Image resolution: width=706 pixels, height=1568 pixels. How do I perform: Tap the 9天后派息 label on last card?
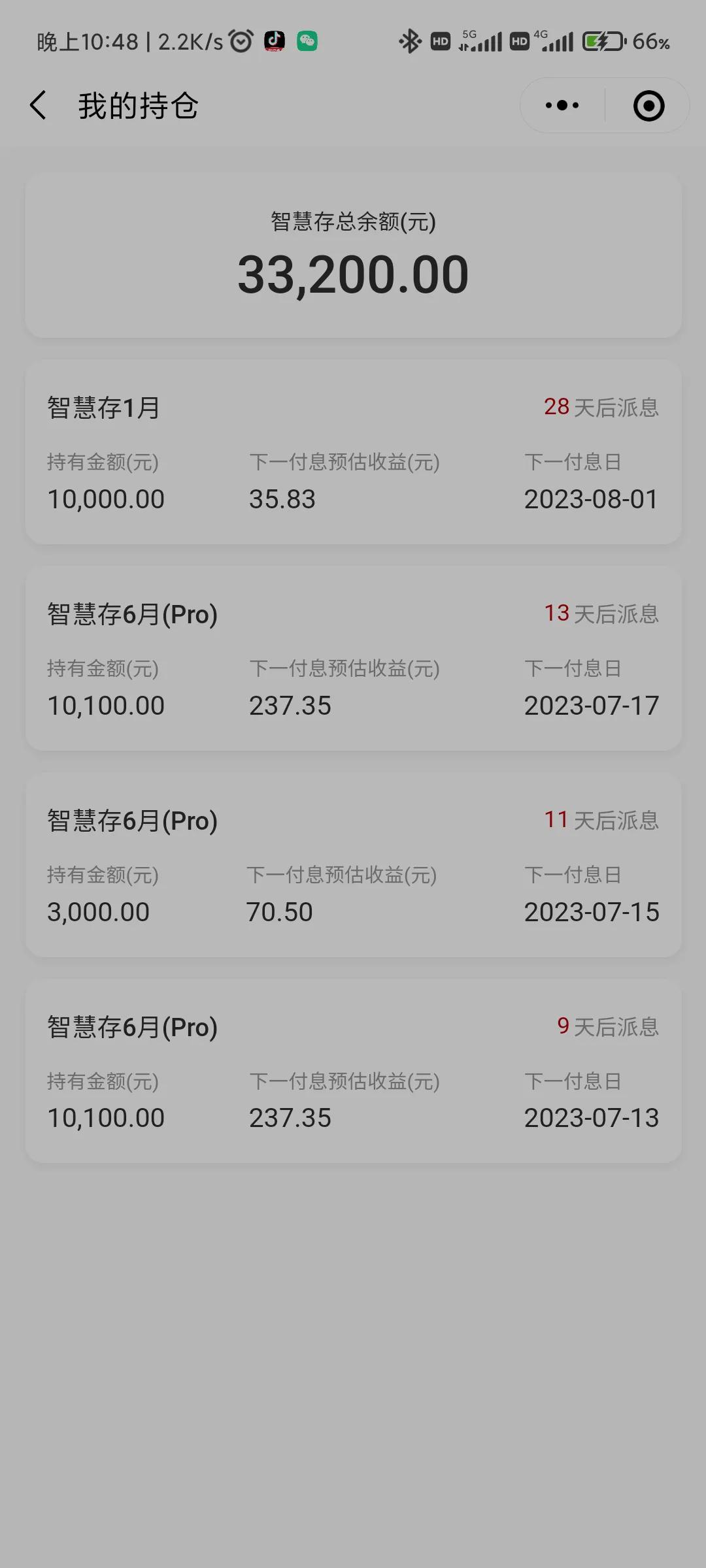[608, 1027]
